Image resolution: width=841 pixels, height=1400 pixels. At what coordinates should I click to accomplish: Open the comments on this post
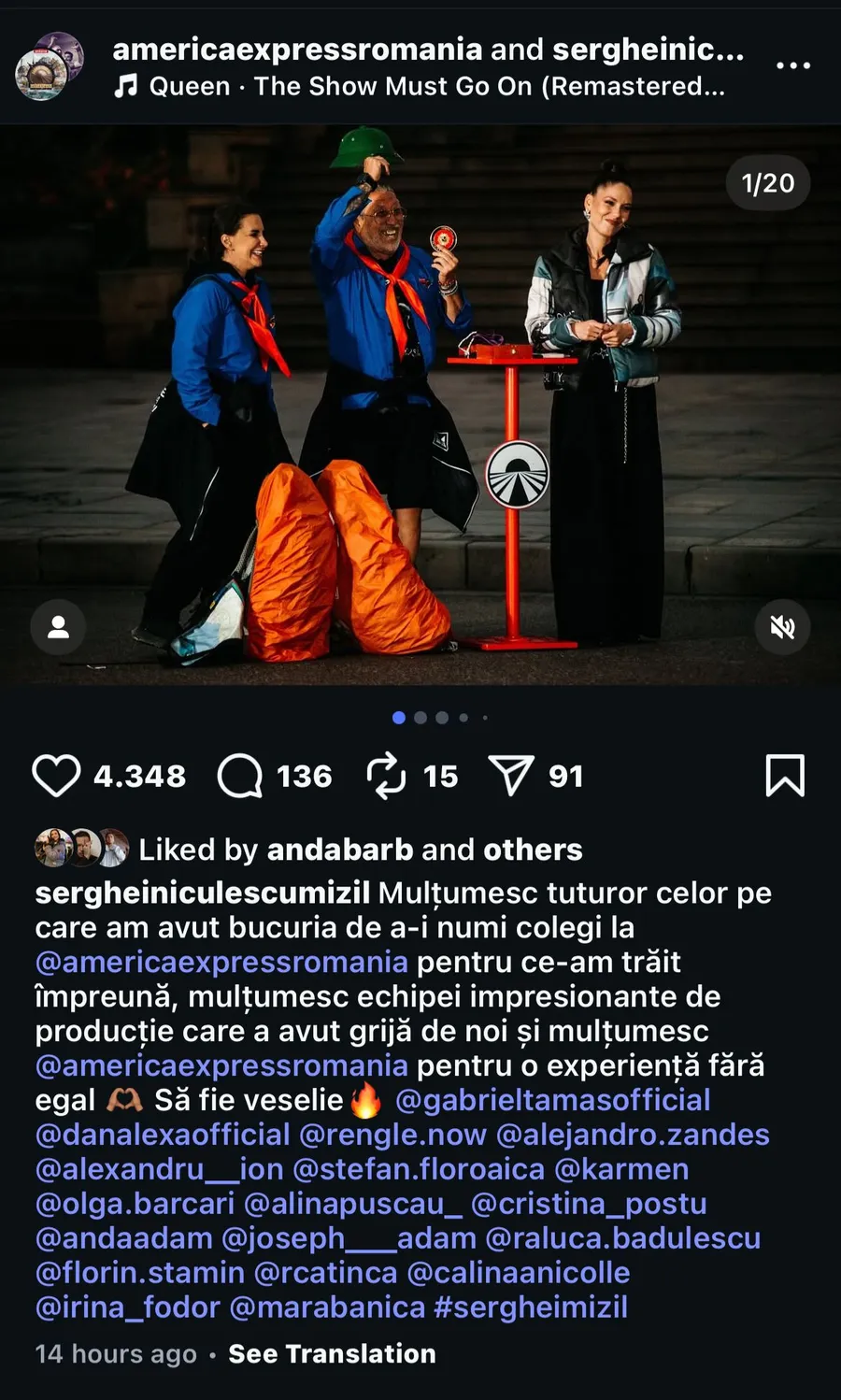coord(240,776)
